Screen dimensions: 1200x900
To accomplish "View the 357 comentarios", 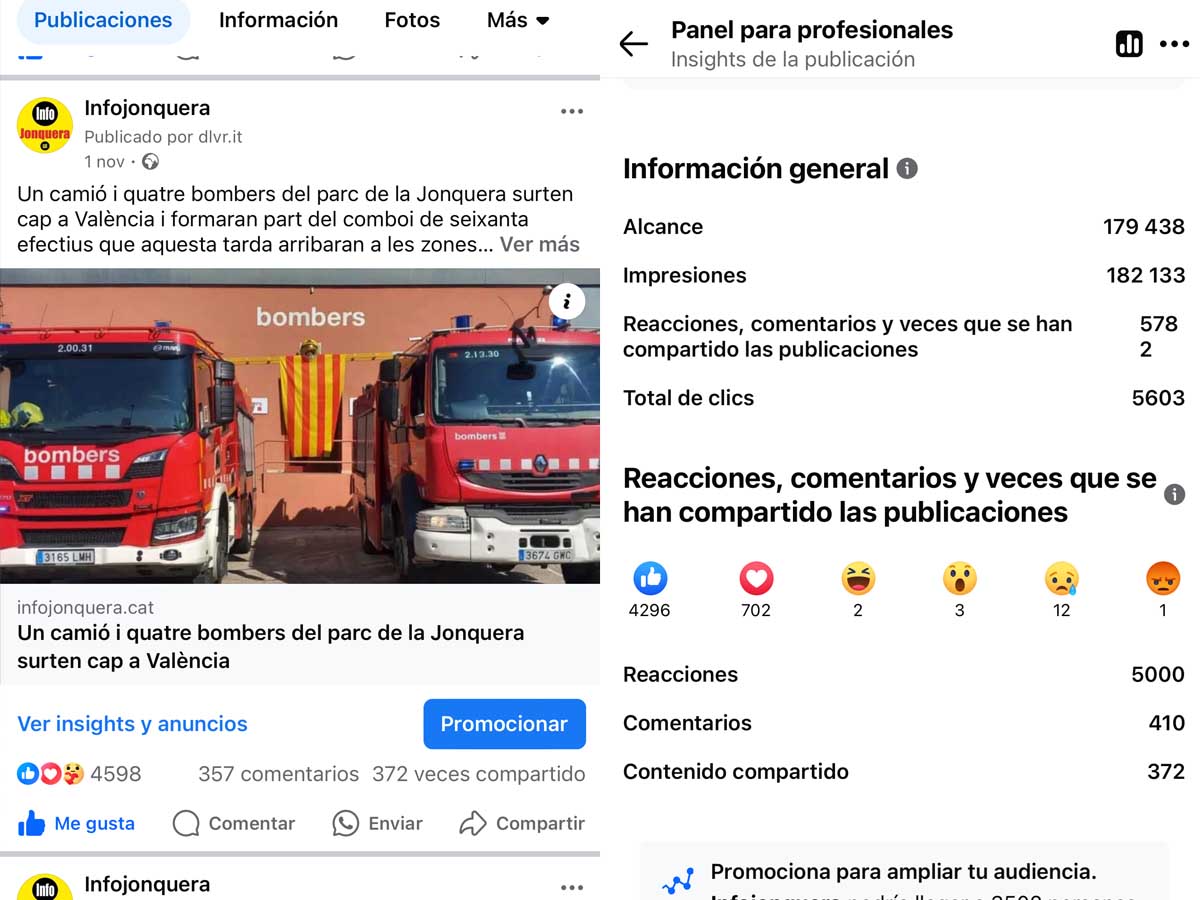I will (278, 774).
